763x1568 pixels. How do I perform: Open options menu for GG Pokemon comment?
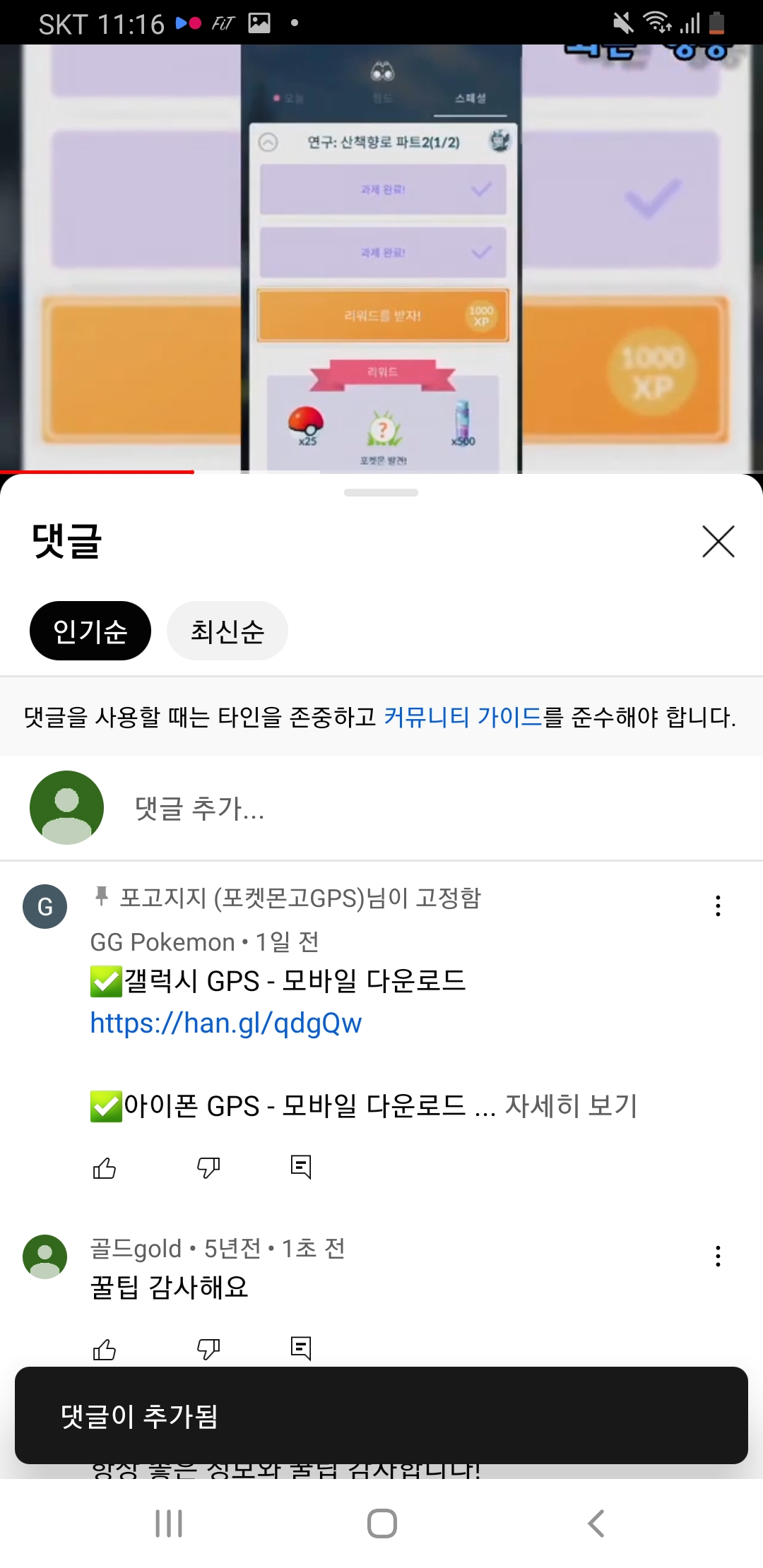[718, 905]
